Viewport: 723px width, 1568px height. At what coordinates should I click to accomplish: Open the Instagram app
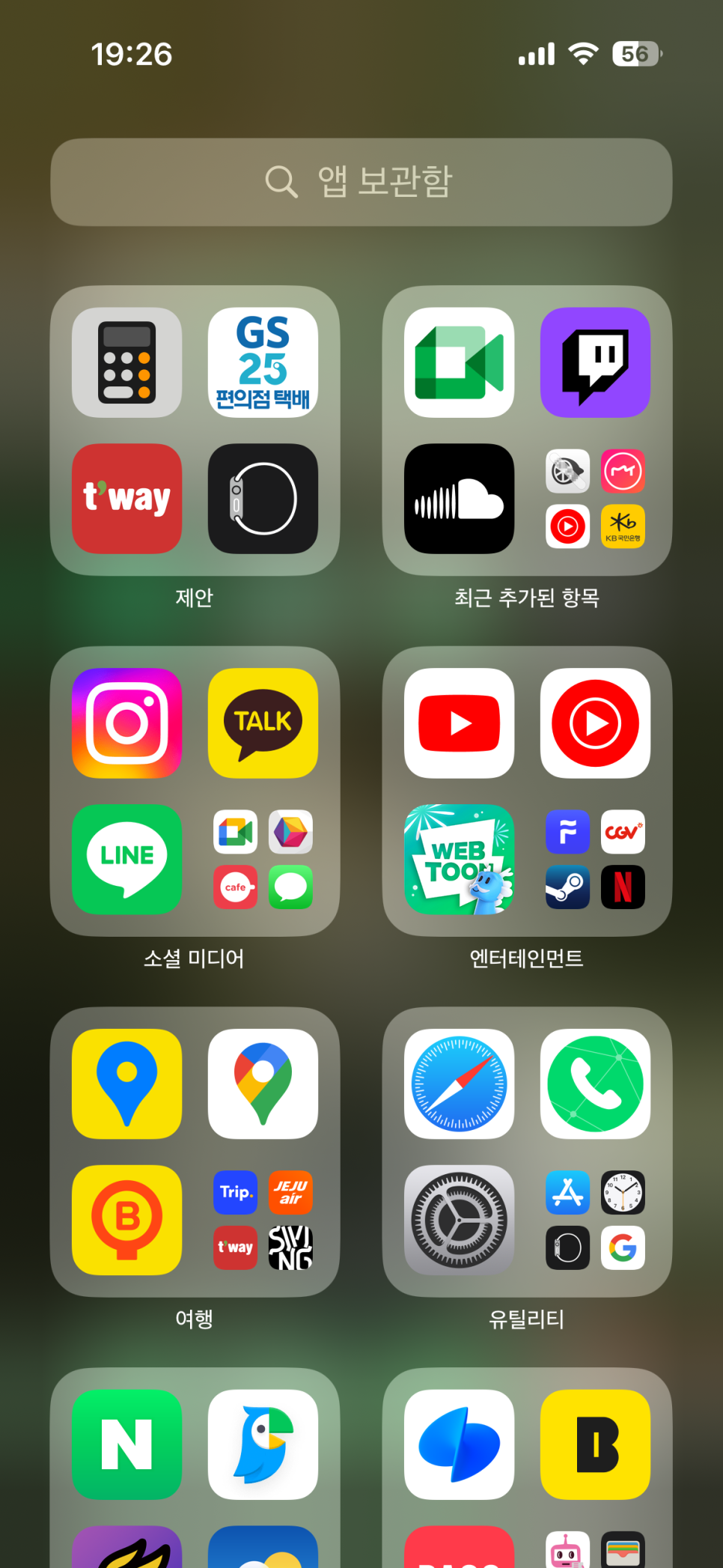(x=127, y=723)
